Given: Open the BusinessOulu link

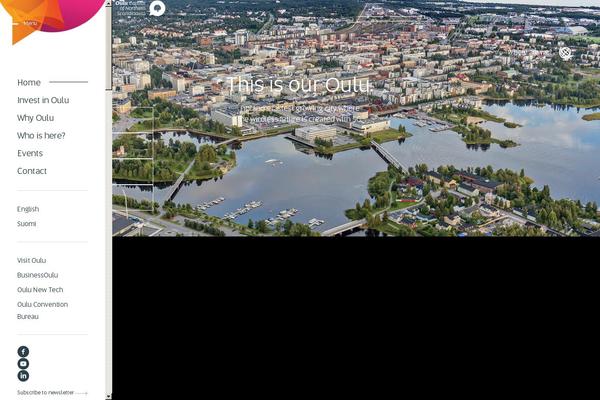Looking at the screenshot, I should click(38, 275).
